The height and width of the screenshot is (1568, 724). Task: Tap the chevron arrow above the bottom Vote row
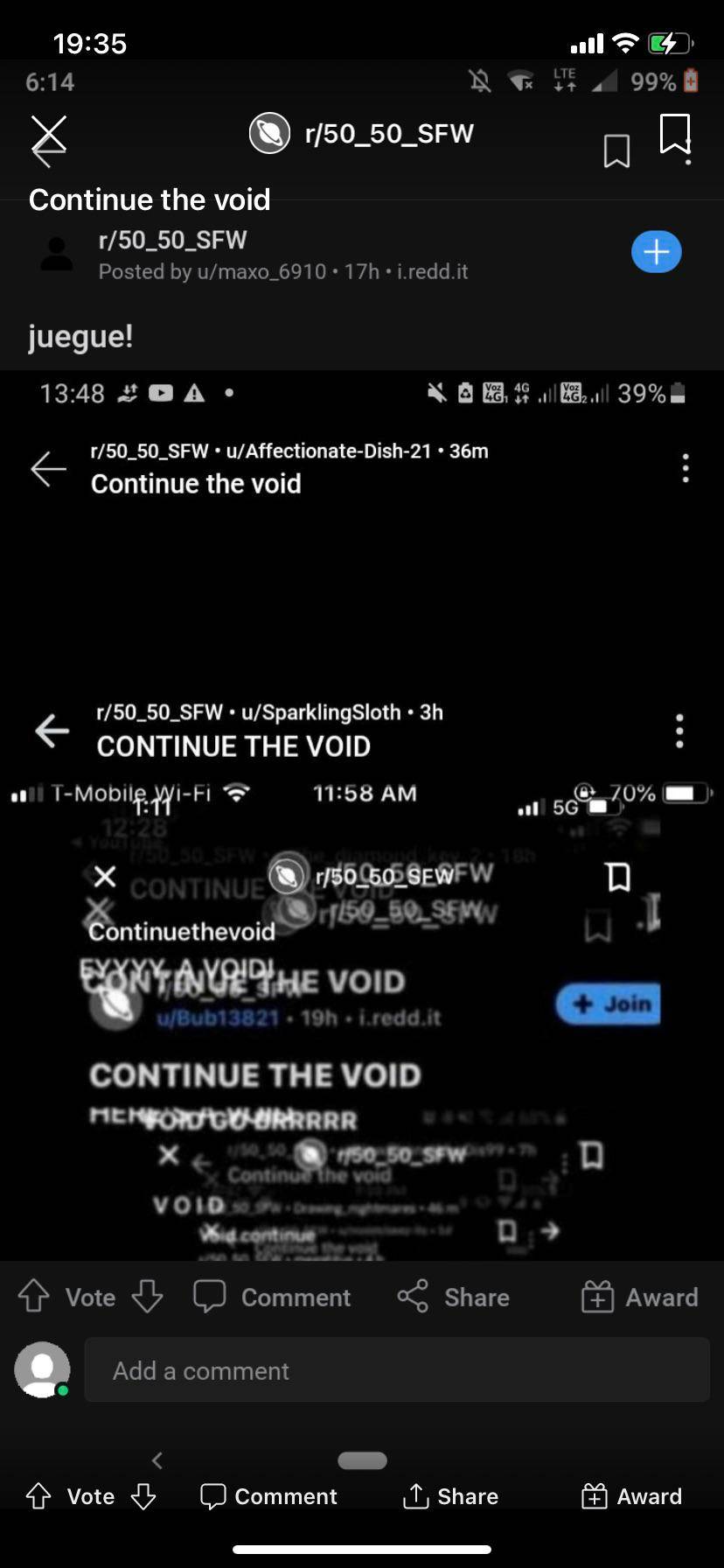tap(157, 1459)
